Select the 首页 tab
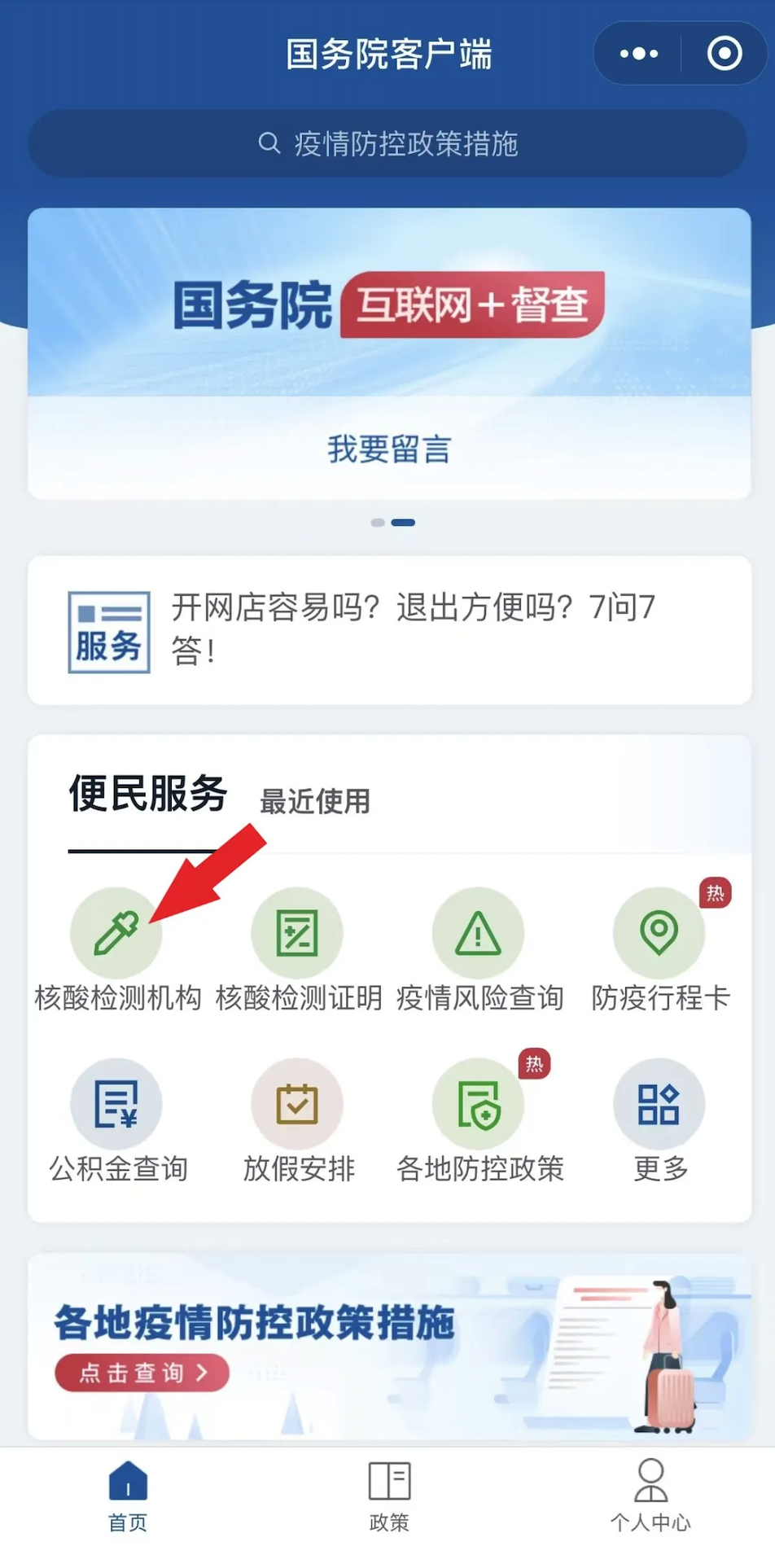 click(128, 1496)
